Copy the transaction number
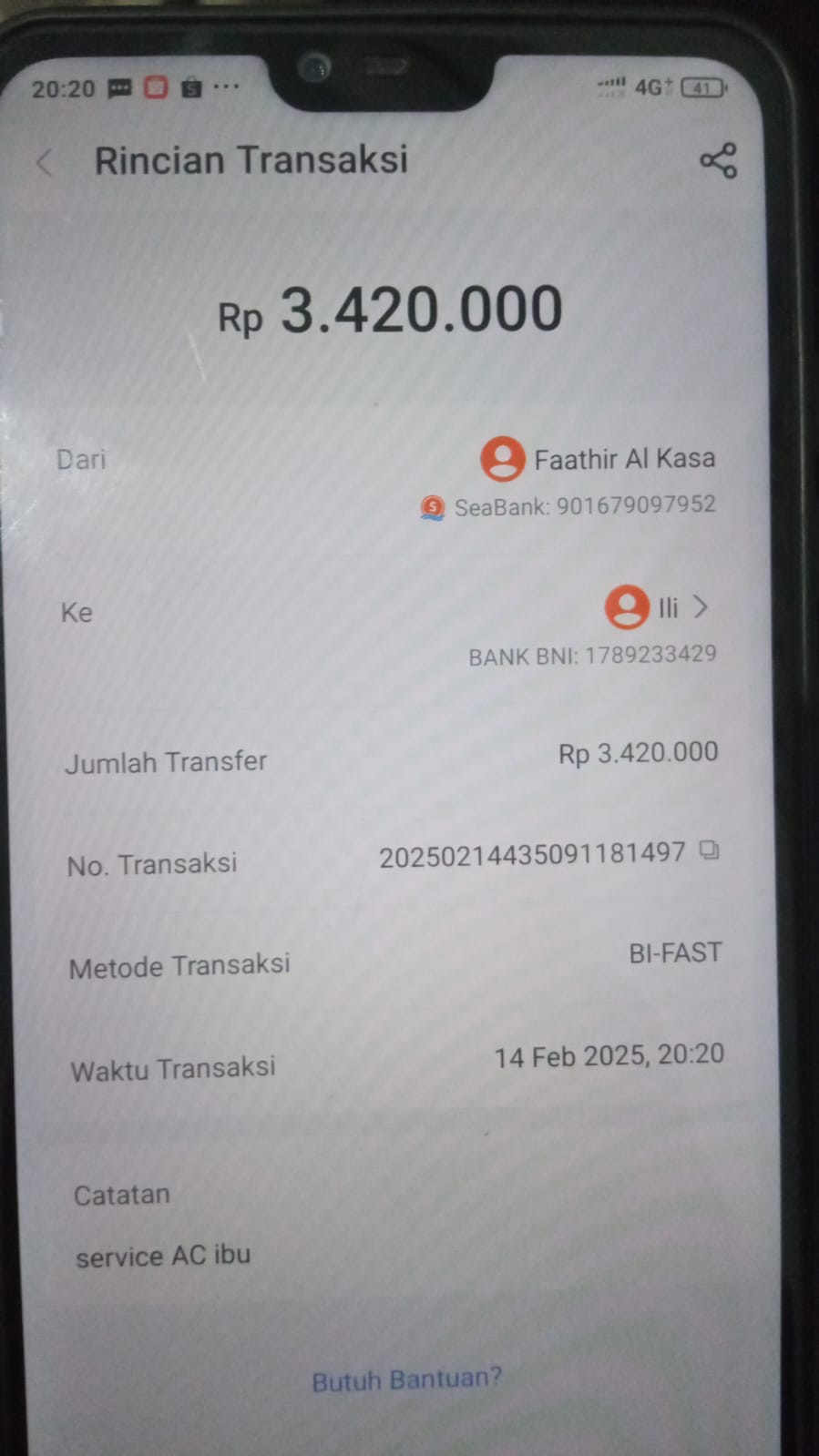819x1456 pixels. [709, 850]
